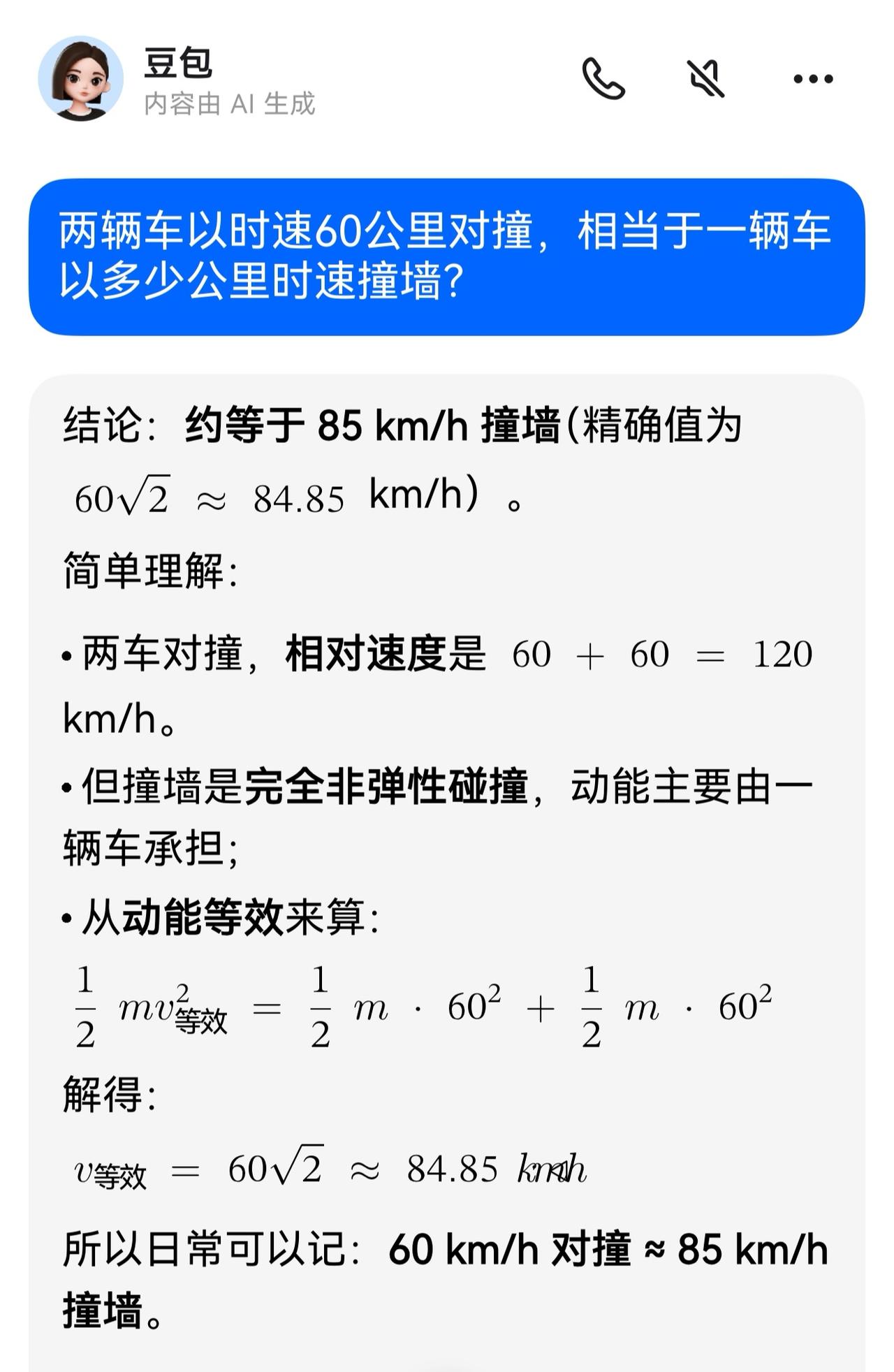Viewport: 894px width, 1372px height.
Task: Unmute by tapping the crossed-out speaker icon
Action: click(706, 79)
